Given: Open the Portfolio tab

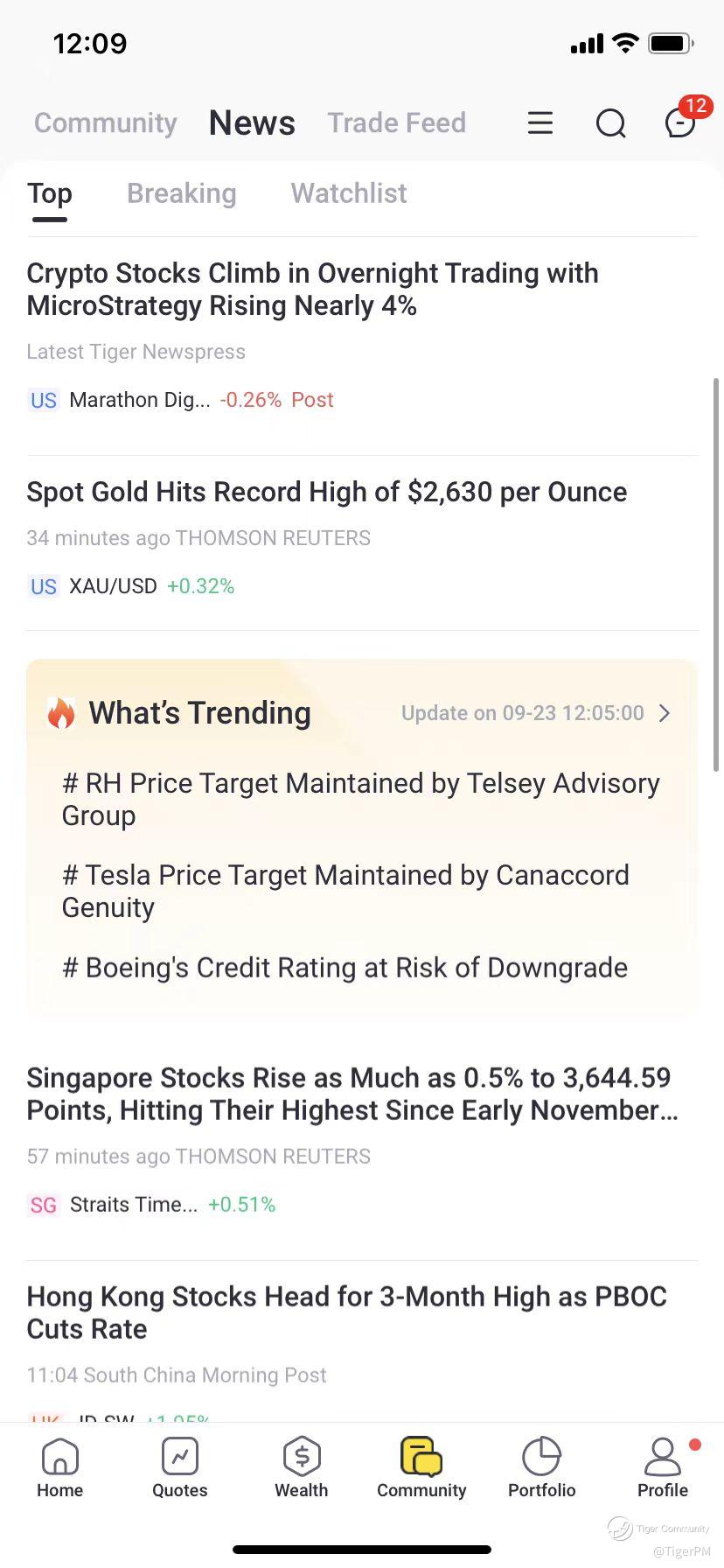Looking at the screenshot, I should pos(541,1468).
